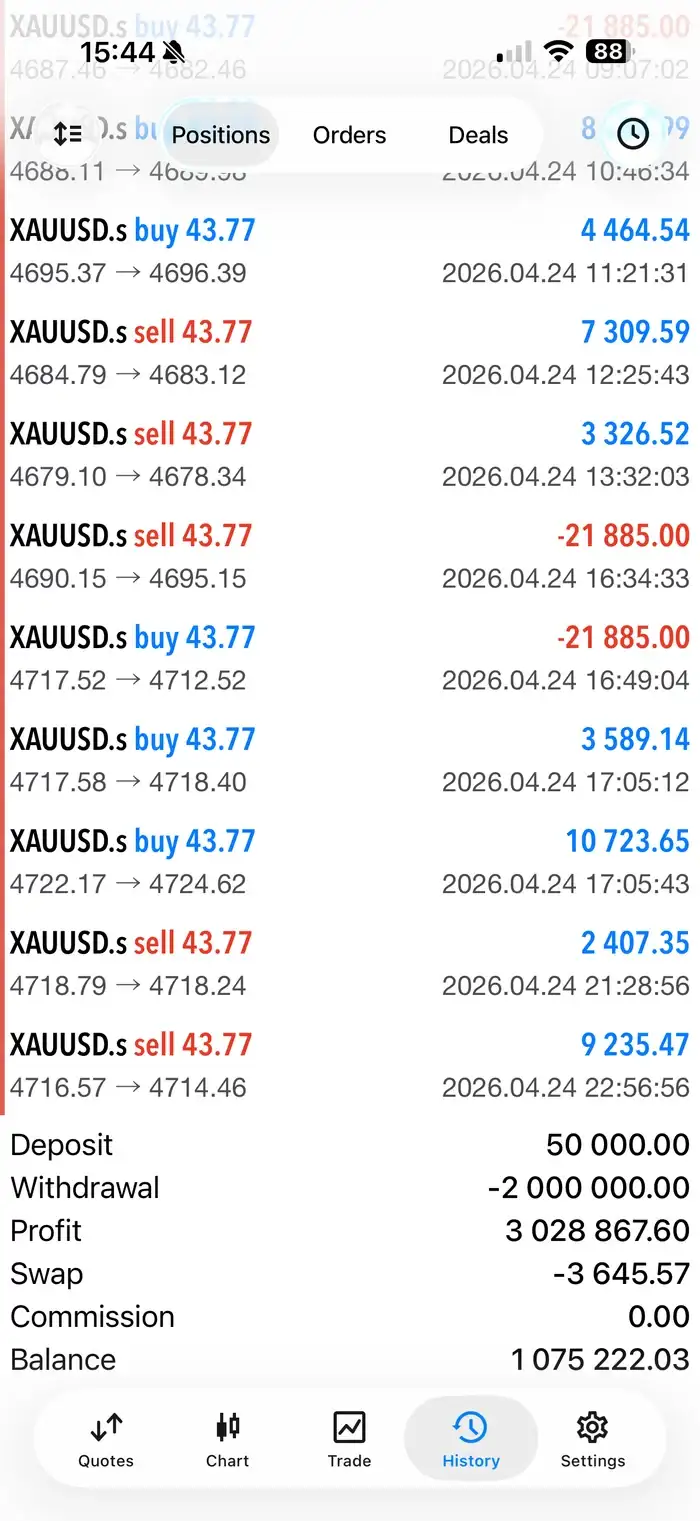Expand the sell position closed at 21:28:56
Image resolution: width=700 pixels, height=1521 pixels.
click(350, 965)
